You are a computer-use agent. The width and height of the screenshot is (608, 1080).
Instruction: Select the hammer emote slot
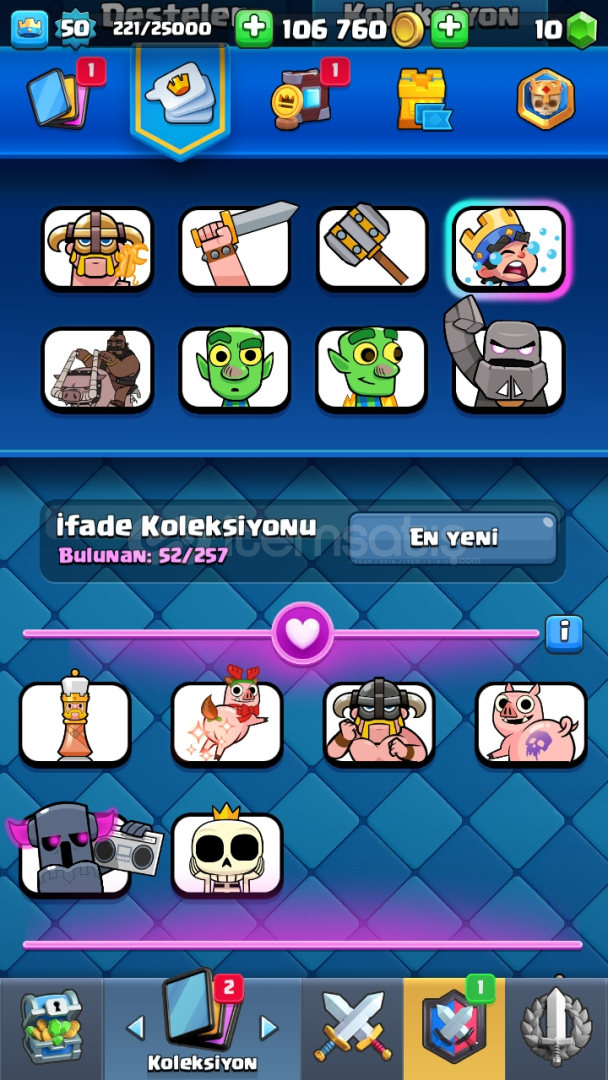coord(372,248)
